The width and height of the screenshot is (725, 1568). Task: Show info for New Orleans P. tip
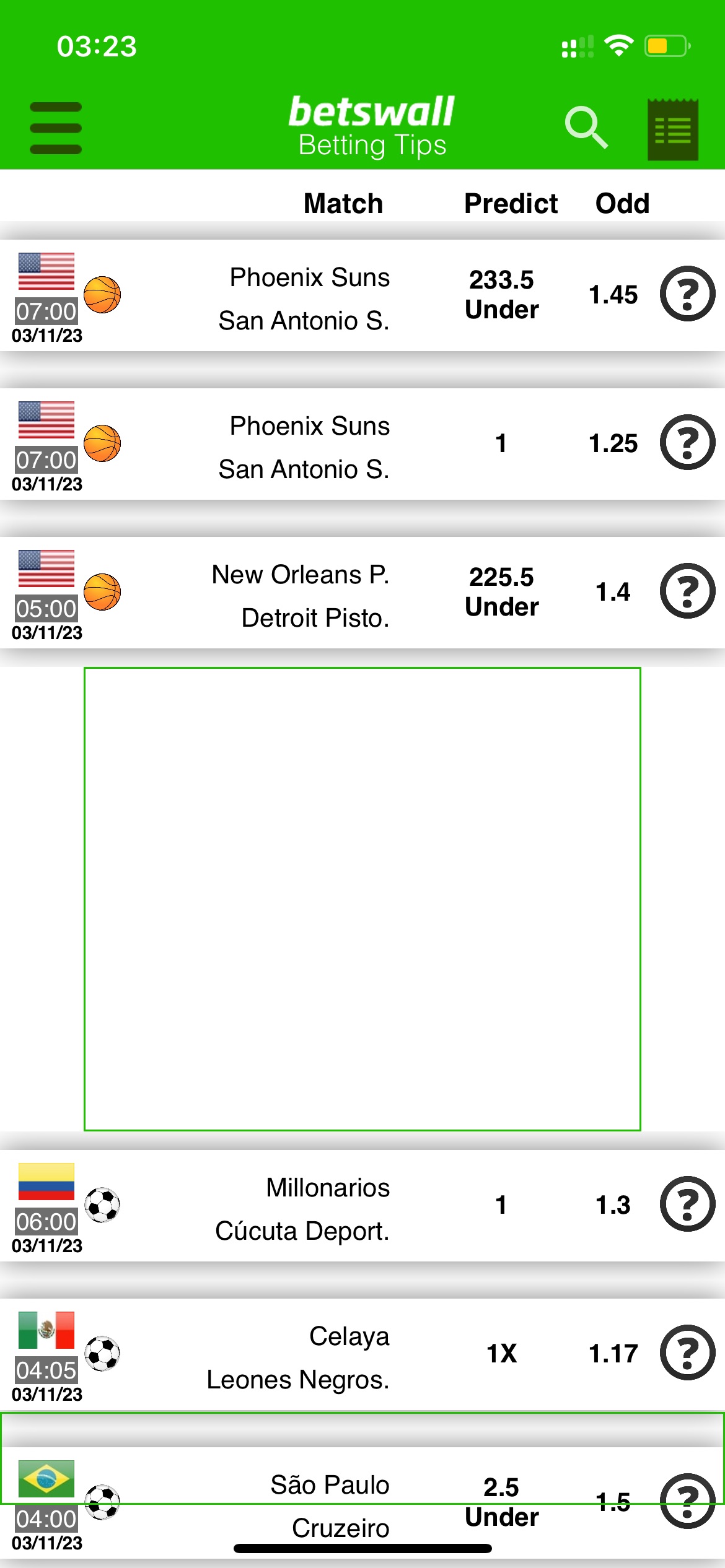pyautogui.click(x=687, y=591)
